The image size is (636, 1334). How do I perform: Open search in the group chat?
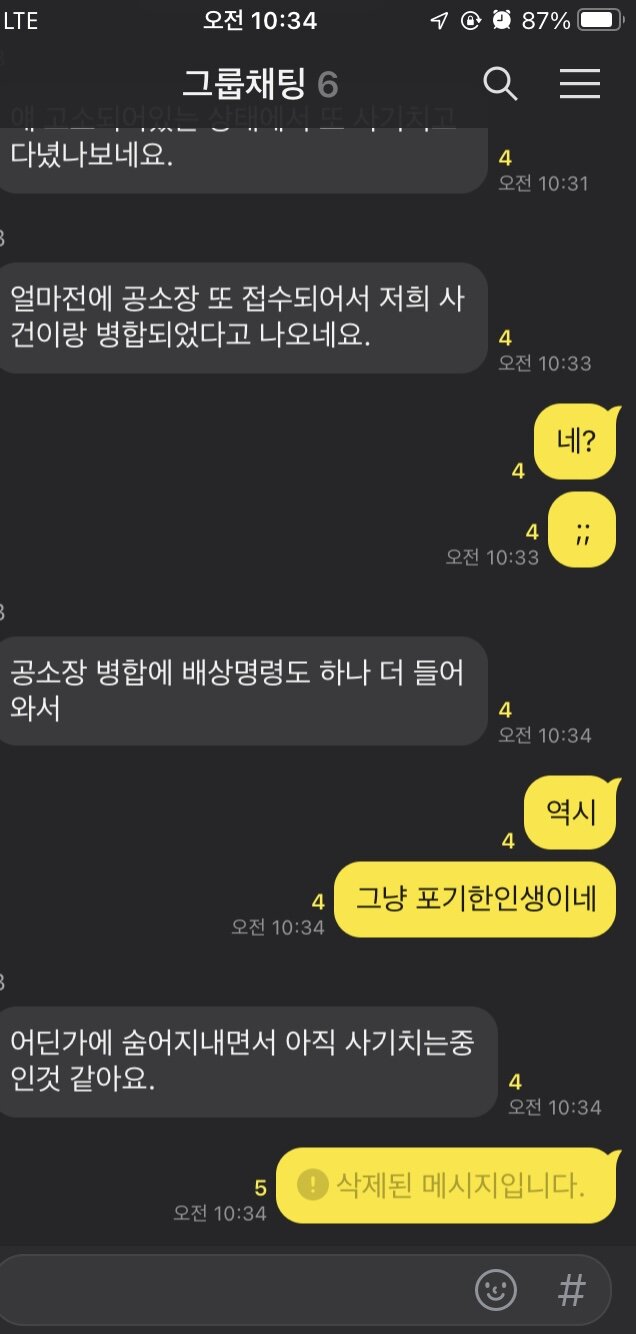(500, 84)
